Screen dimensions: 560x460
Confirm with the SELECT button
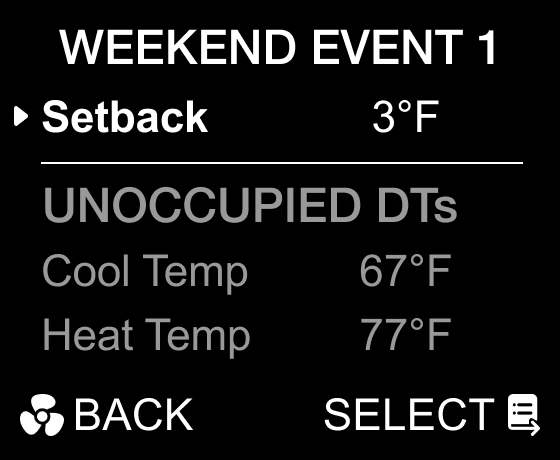pos(432,415)
